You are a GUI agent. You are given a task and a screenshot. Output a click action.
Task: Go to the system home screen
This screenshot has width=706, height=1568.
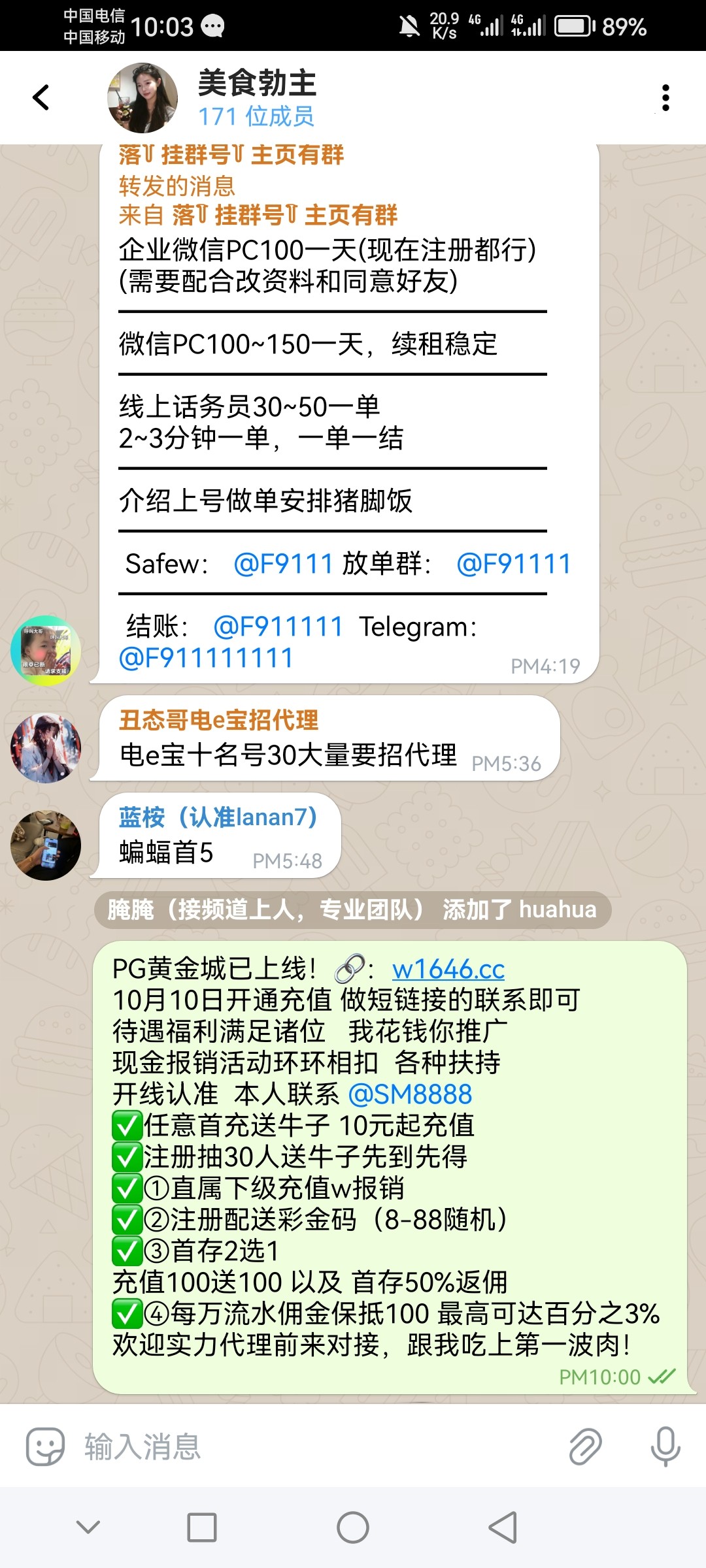(x=353, y=1527)
